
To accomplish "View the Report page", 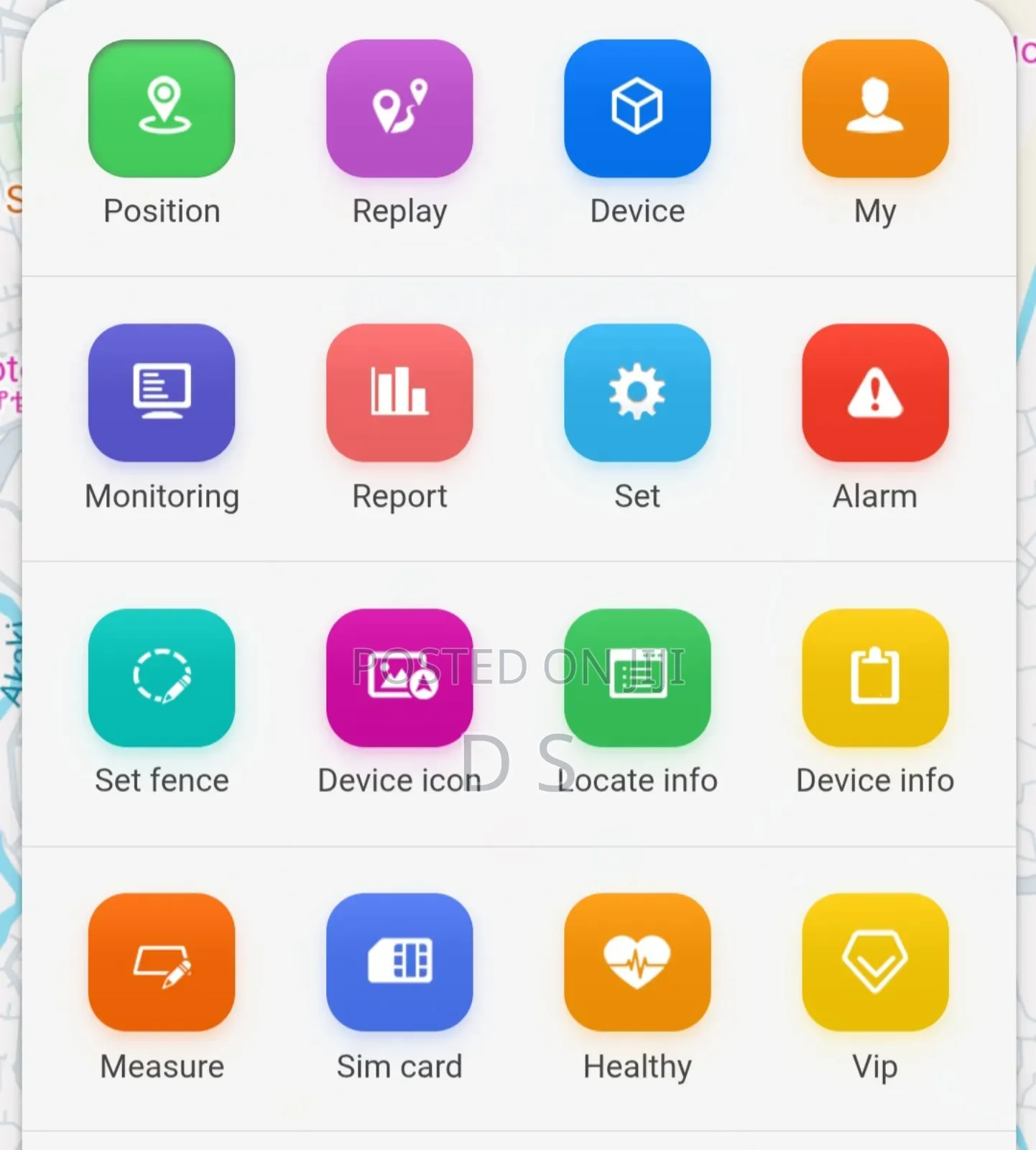I will tap(399, 393).
